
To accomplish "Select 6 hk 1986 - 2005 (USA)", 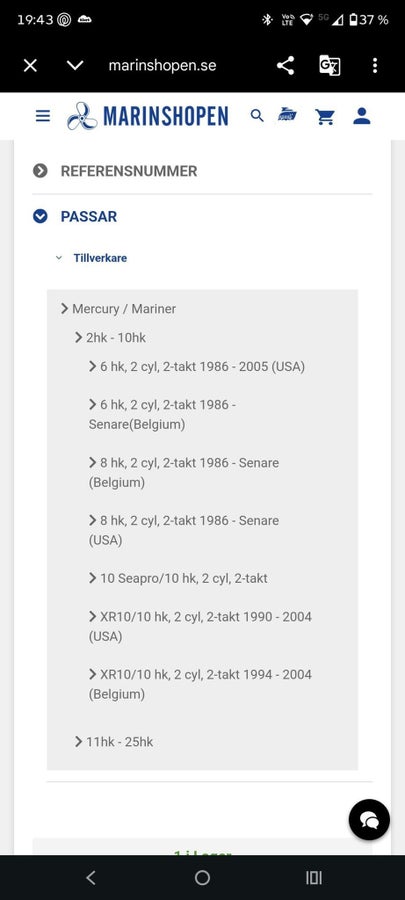I will [197, 366].
